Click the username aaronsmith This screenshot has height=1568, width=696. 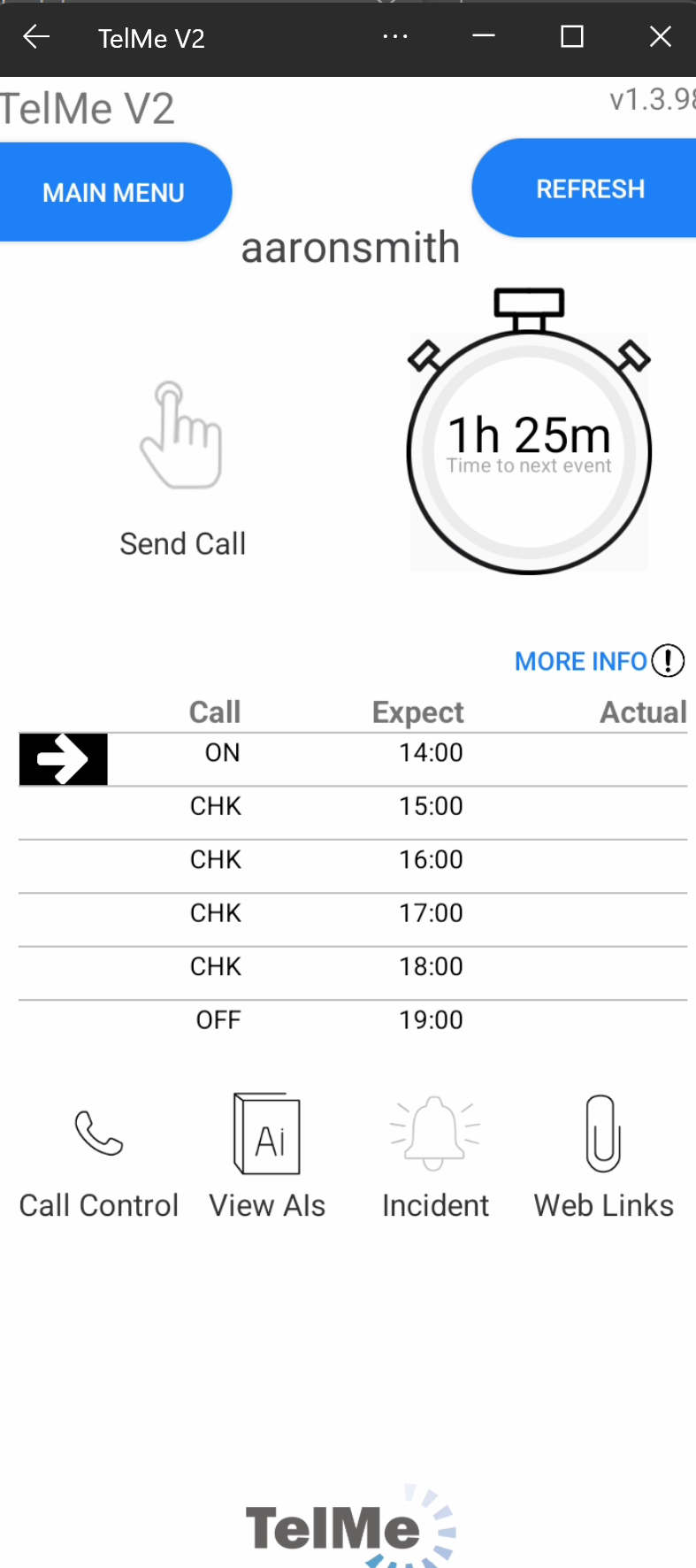point(350,248)
